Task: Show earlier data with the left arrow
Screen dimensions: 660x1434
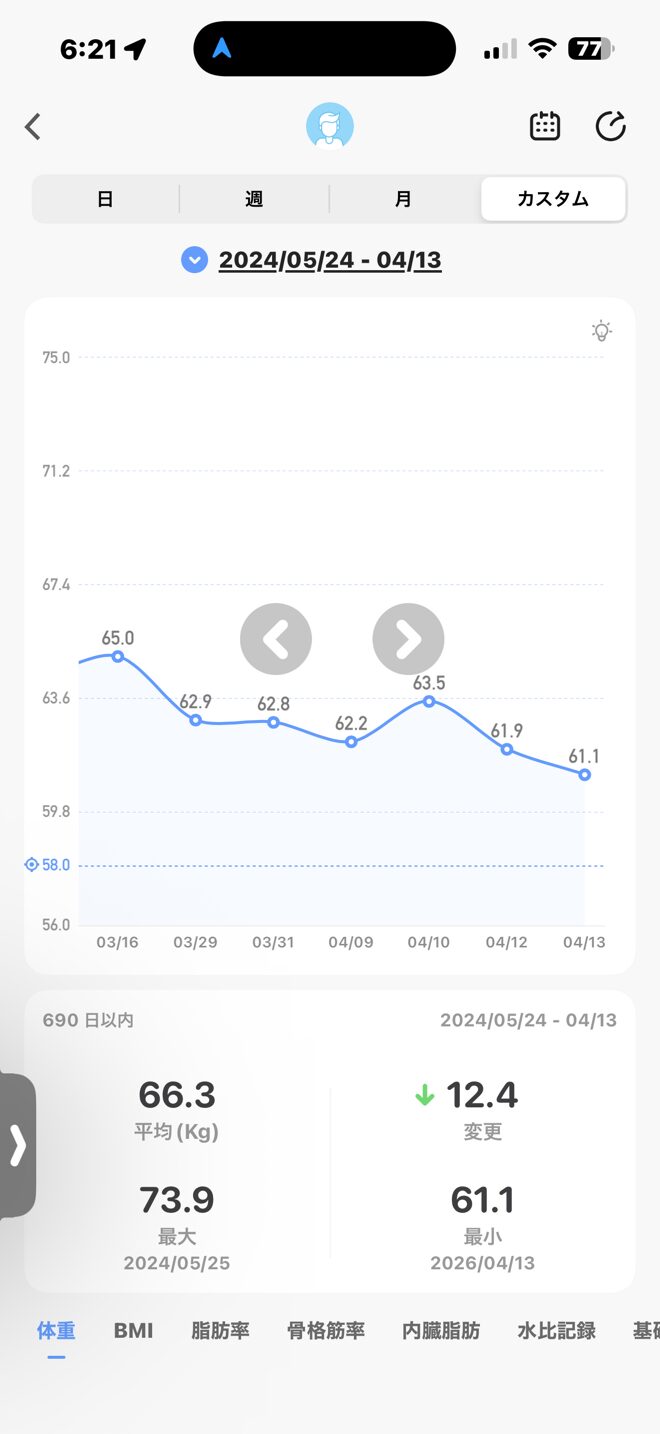Action: click(276, 639)
